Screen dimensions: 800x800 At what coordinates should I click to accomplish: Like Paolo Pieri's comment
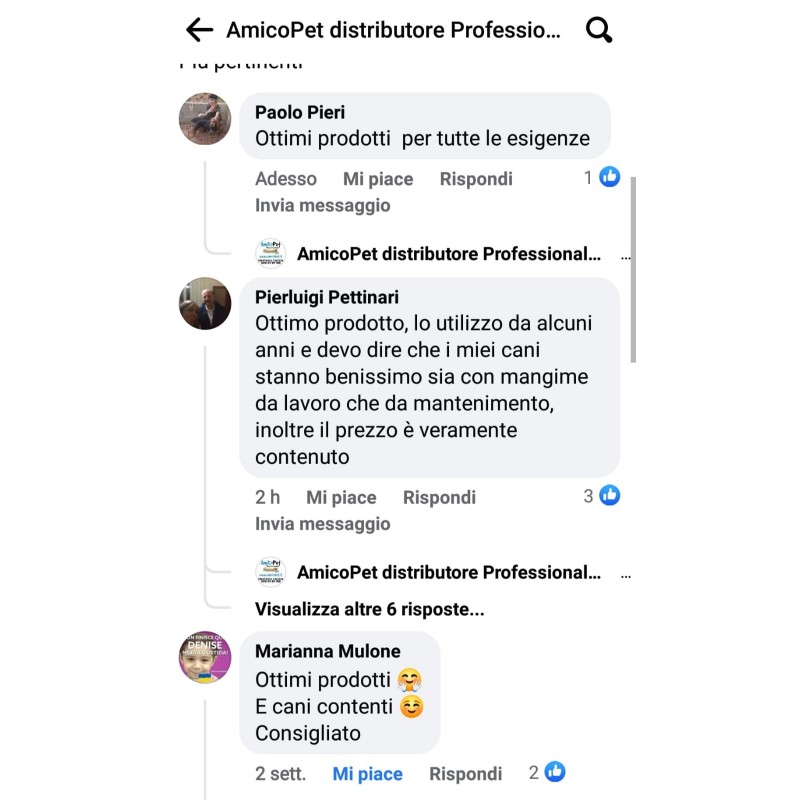[378, 179]
